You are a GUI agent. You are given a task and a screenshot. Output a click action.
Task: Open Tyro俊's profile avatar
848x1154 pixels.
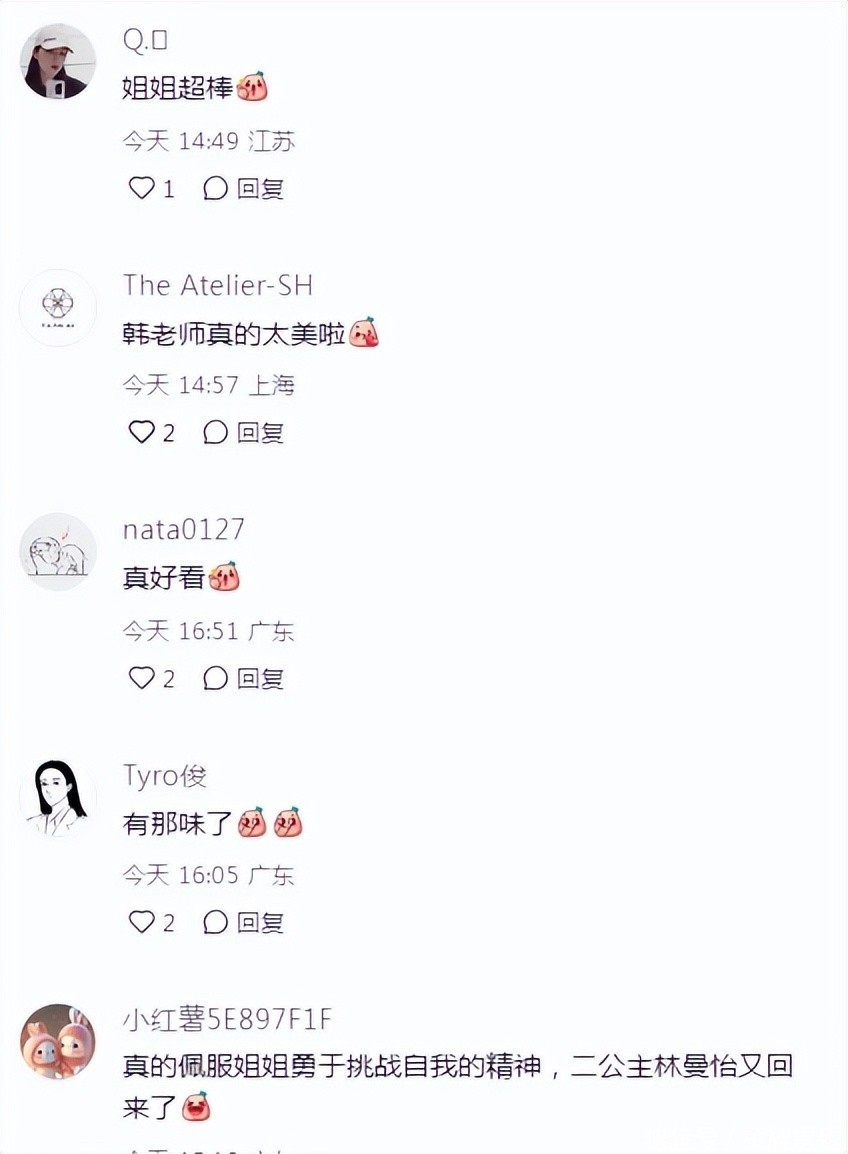click(58, 797)
